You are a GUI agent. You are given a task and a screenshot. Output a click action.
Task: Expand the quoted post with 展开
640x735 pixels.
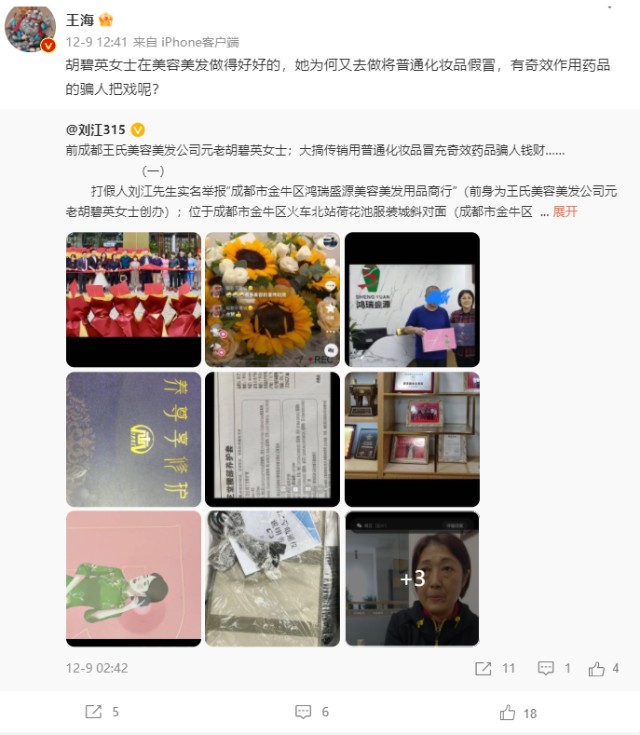click(565, 212)
